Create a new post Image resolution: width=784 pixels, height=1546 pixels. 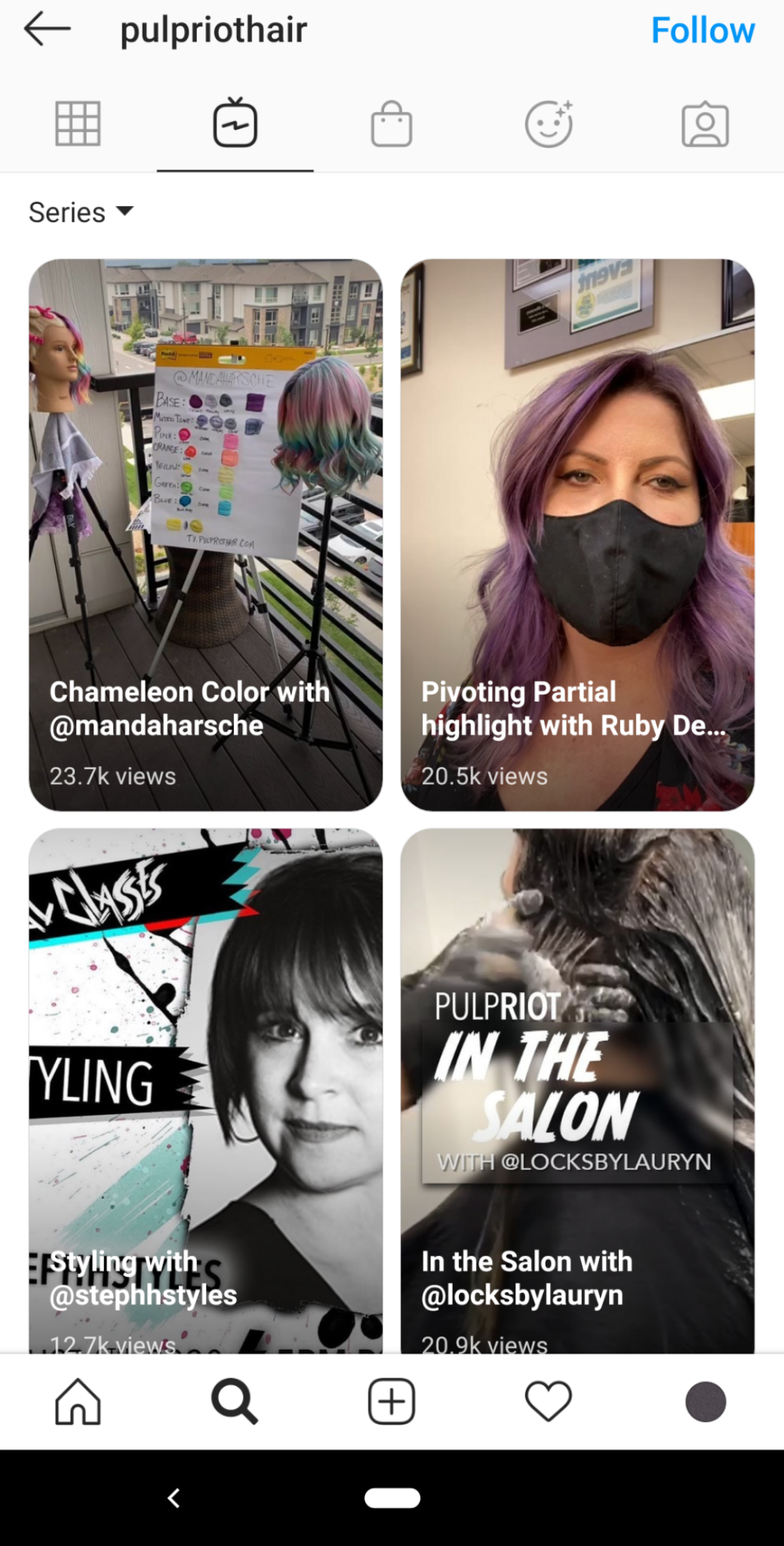pyautogui.click(x=392, y=1401)
